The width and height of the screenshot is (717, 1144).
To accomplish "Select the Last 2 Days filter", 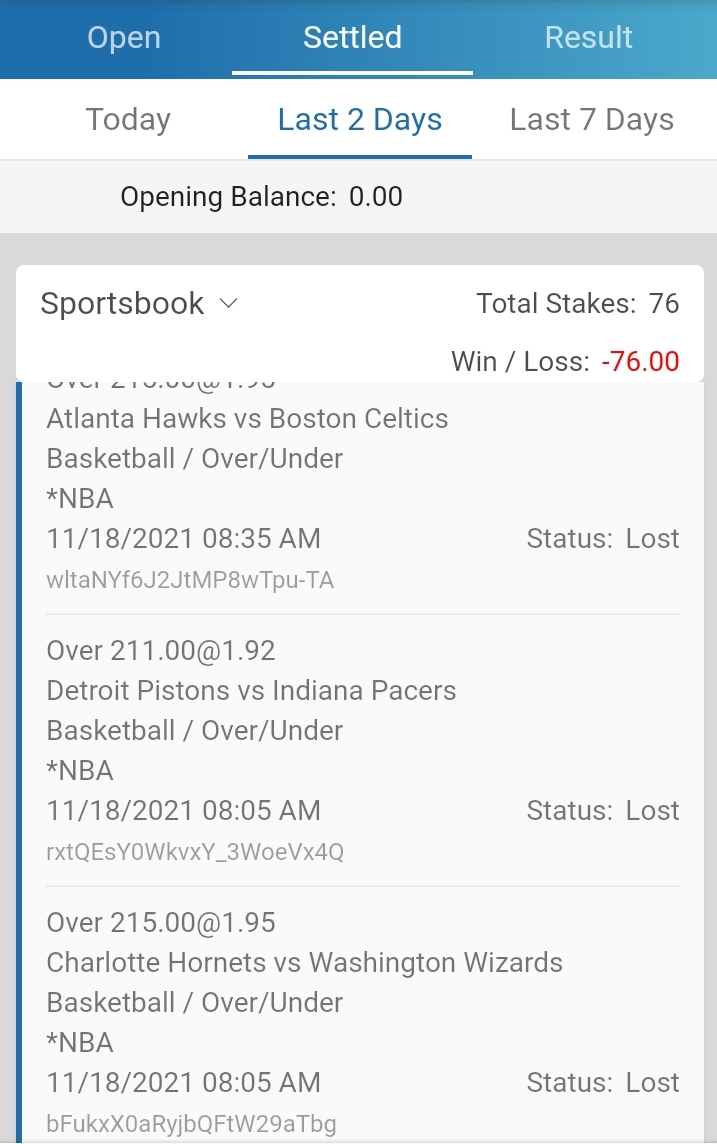I will (x=360, y=120).
